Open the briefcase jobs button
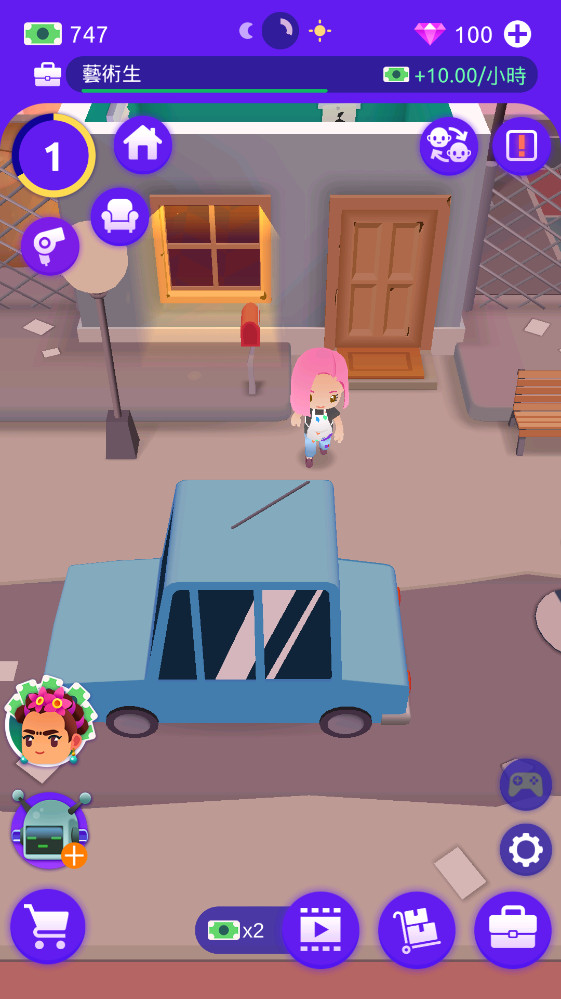Image resolution: width=561 pixels, height=999 pixels. click(x=513, y=930)
